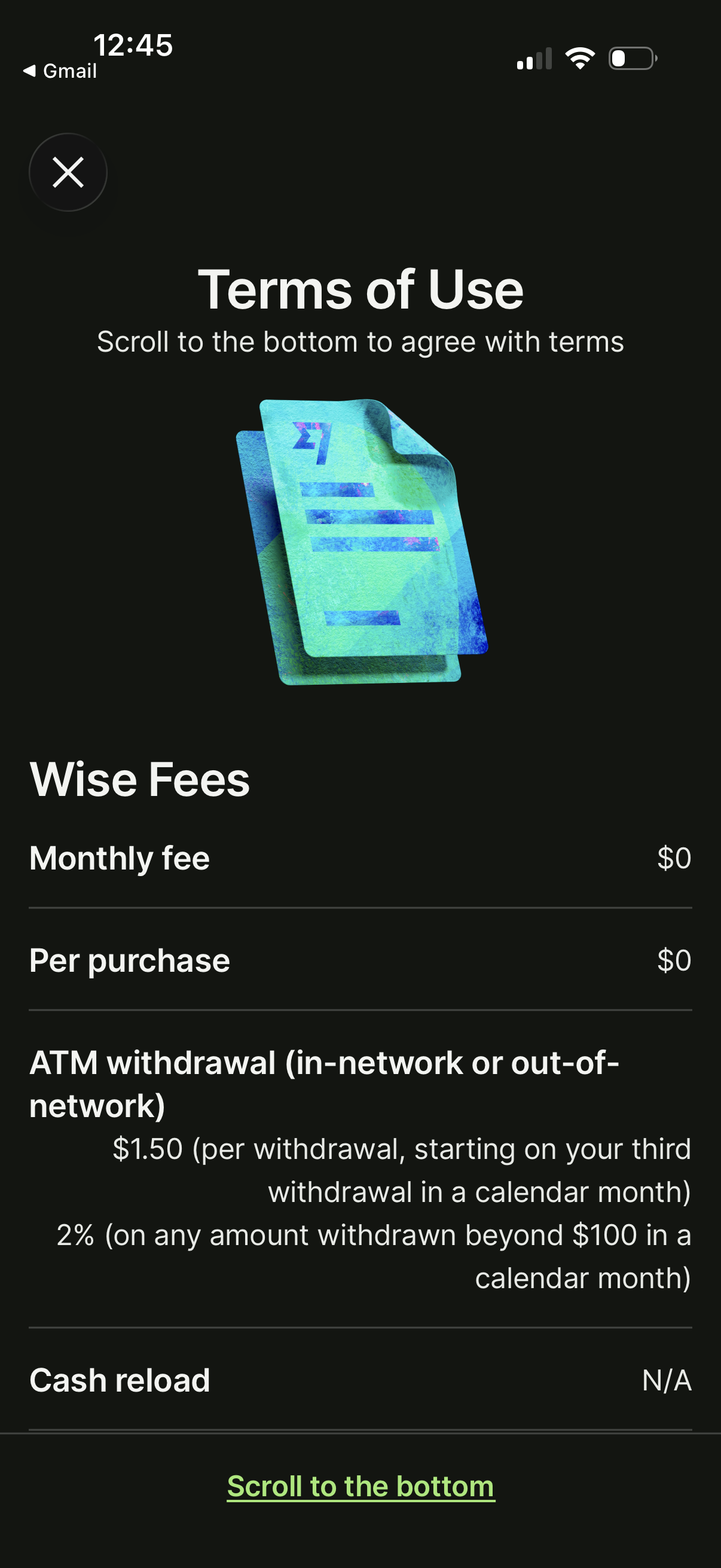Tap the subtitle about agreeing with terms
This screenshot has height=1568, width=721.
(x=360, y=342)
